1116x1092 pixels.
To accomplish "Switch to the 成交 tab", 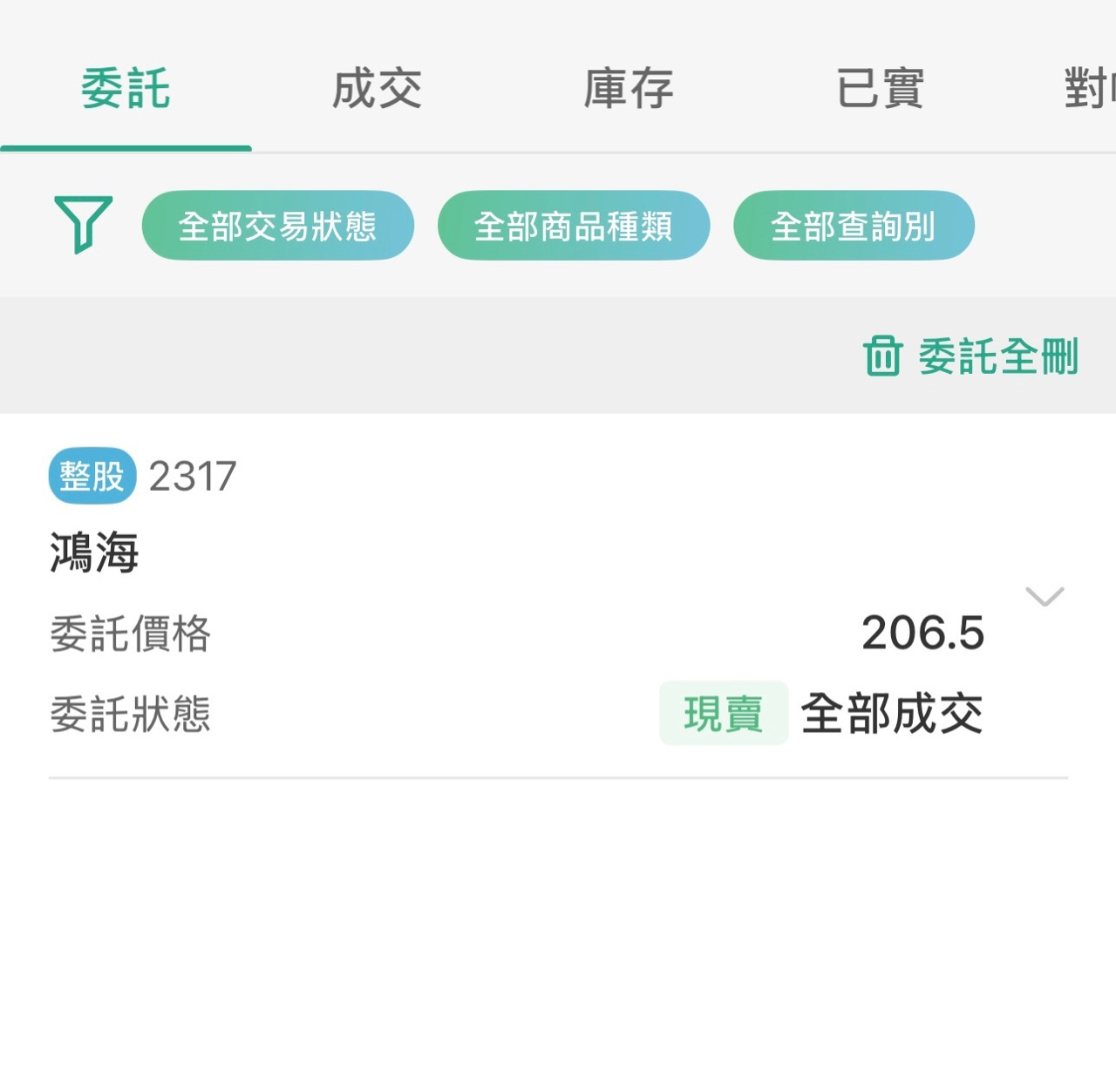I will click(x=377, y=89).
